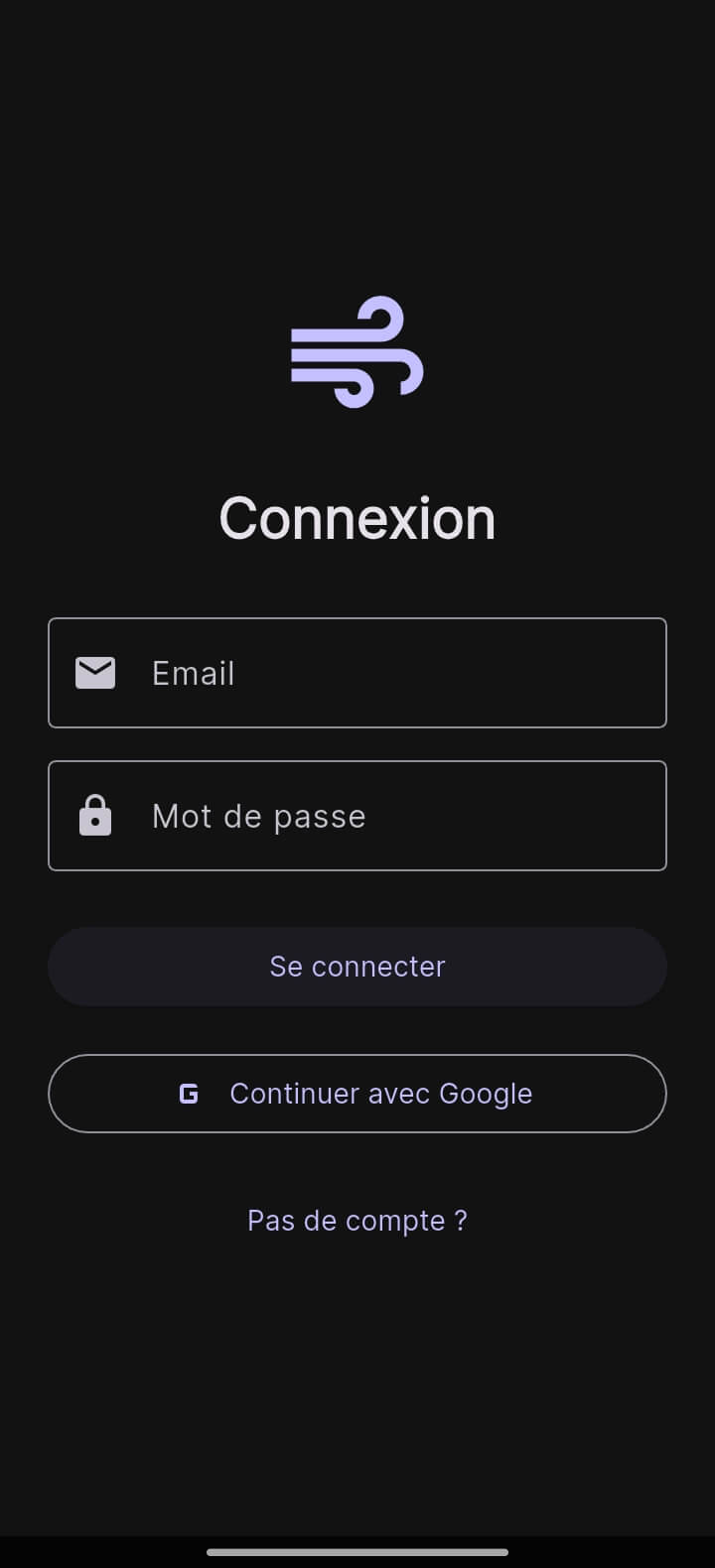Tap the Continuer avec Google label

tap(380, 1093)
